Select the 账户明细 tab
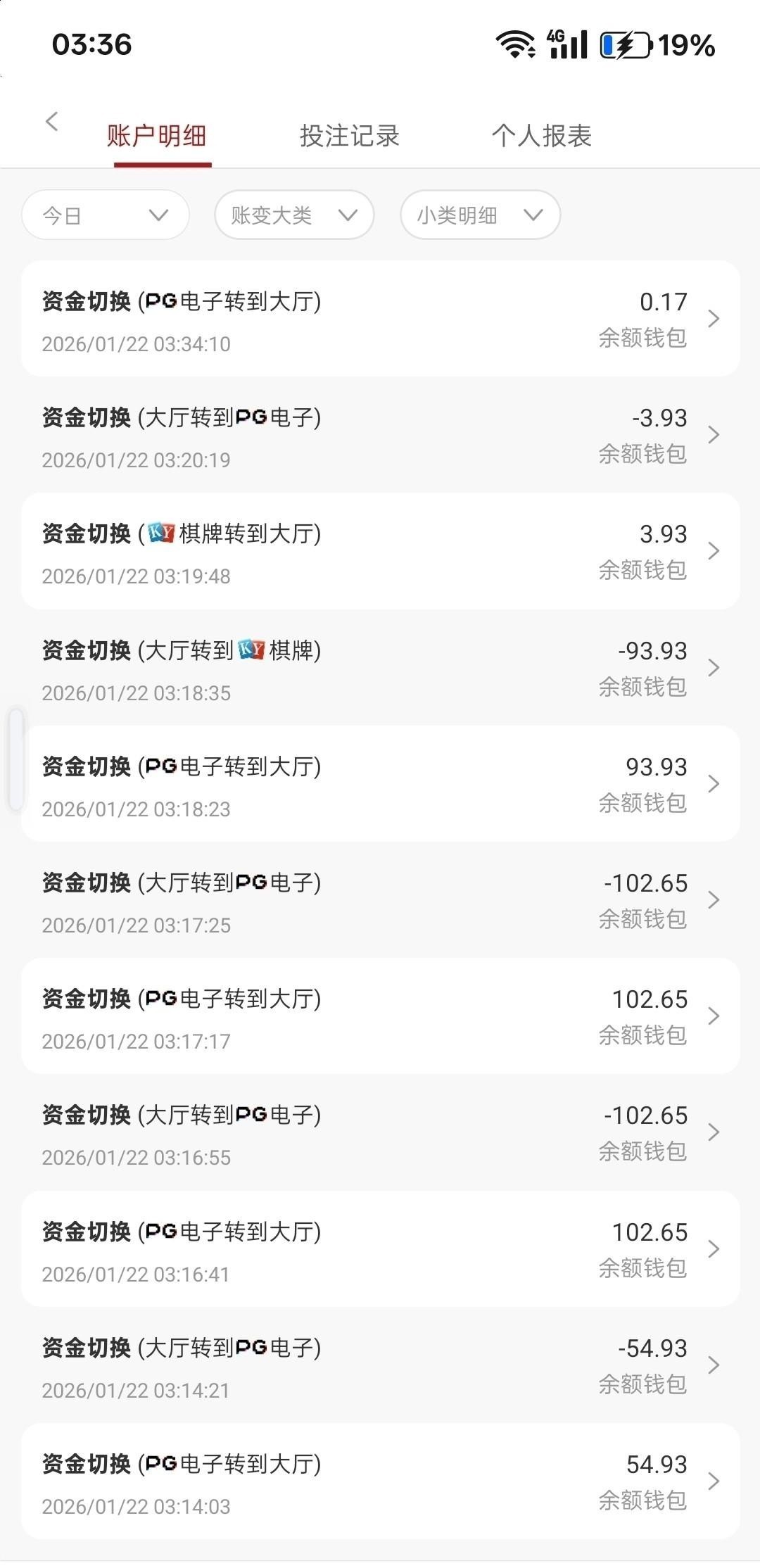This screenshot has width=760, height=1568. click(156, 136)
